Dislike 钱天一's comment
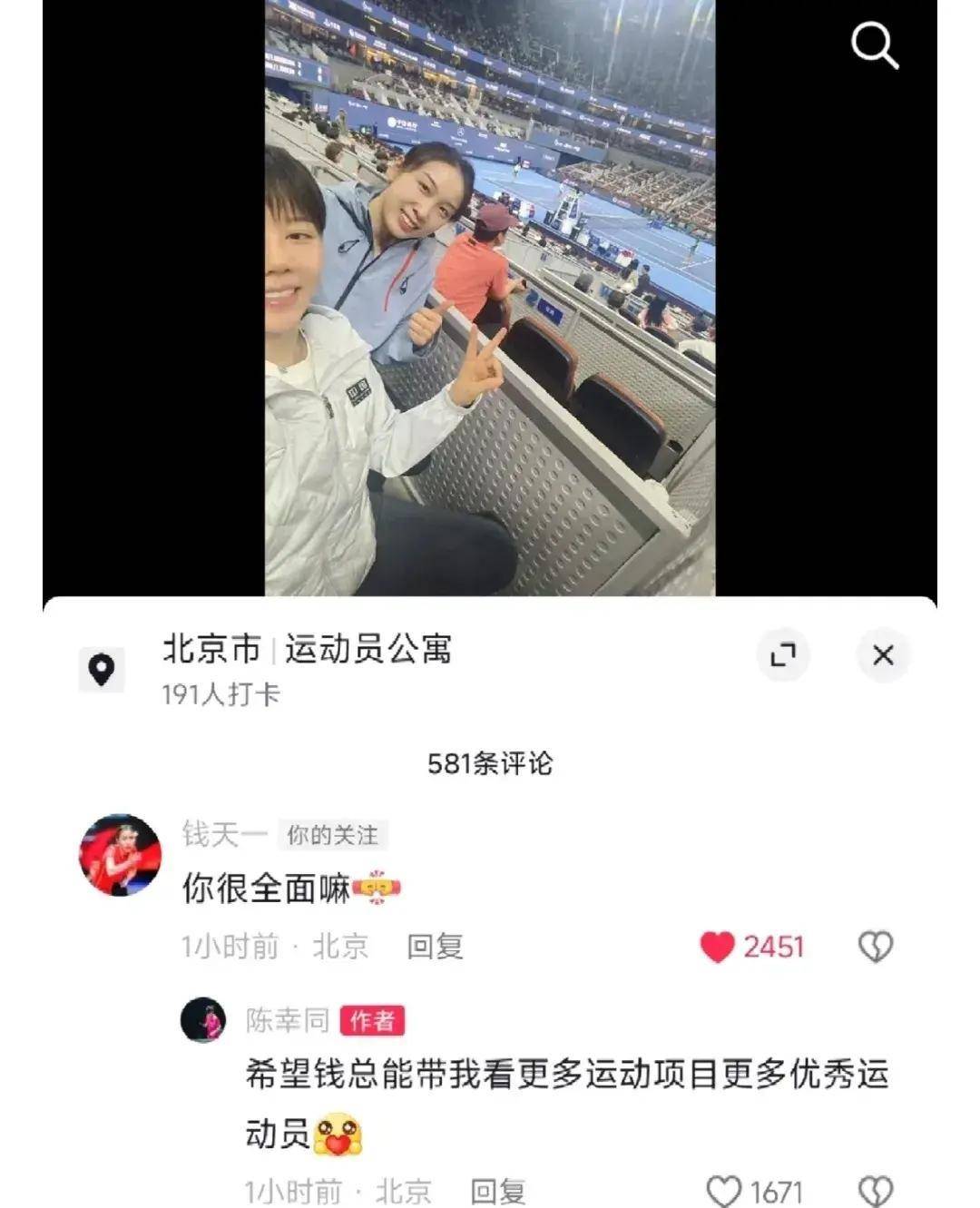The height and width of the screenshot is (1208, 980). coord(875,947)
